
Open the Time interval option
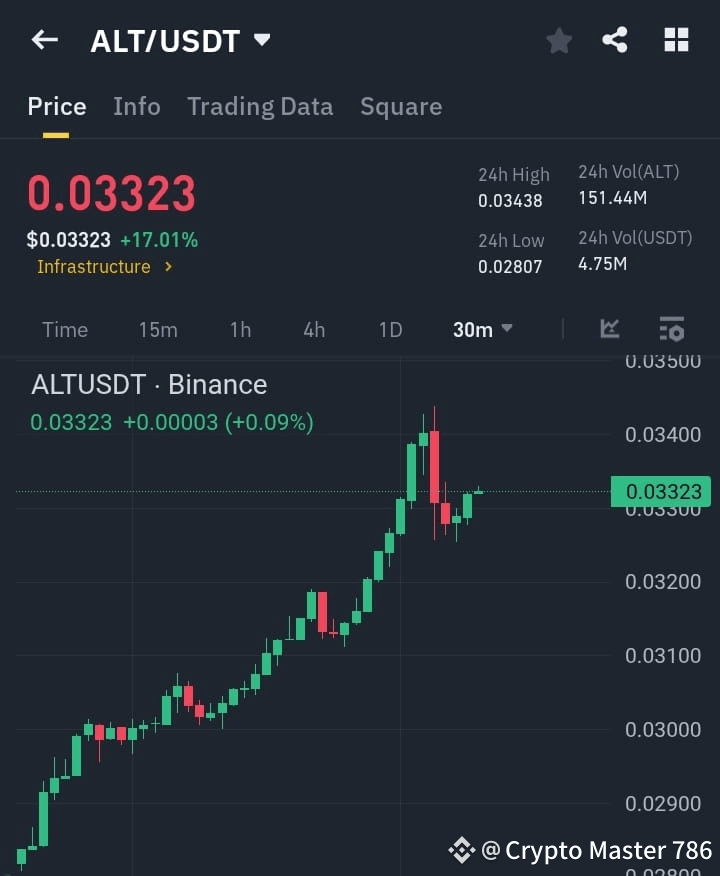[64, 329]
